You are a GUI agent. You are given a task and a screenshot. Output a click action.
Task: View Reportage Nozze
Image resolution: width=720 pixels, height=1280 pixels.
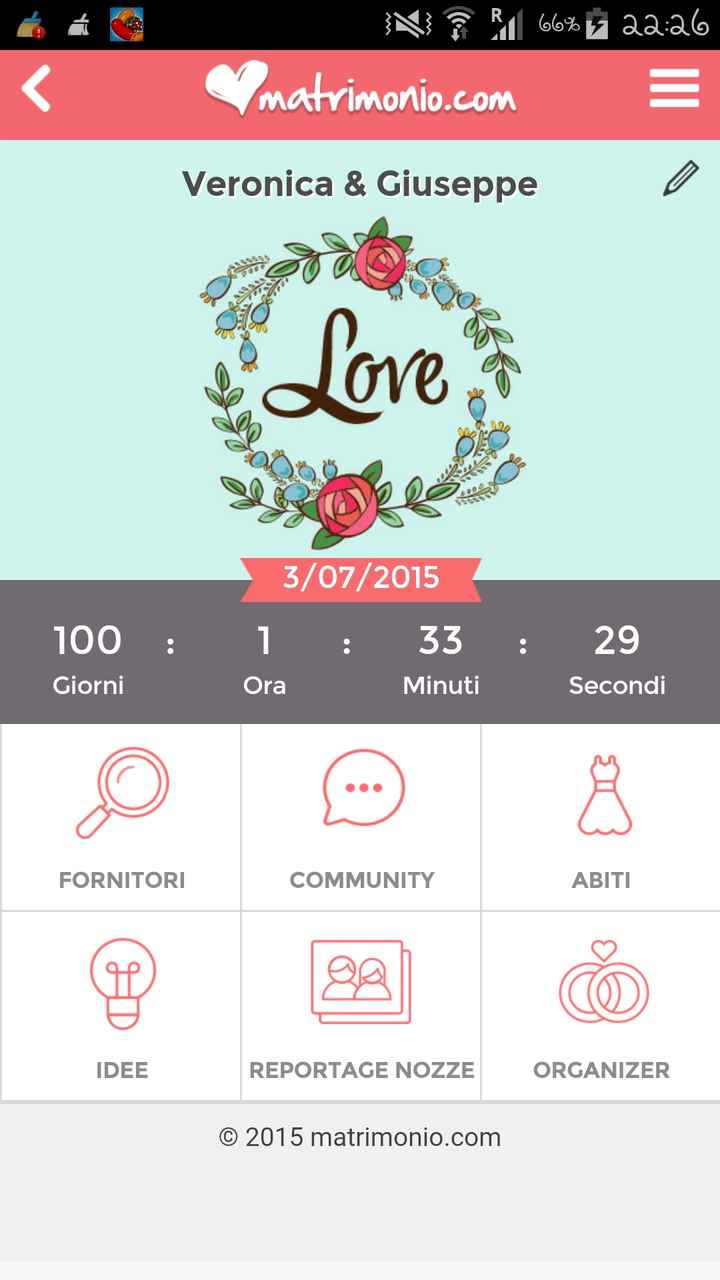[361, 1006]
